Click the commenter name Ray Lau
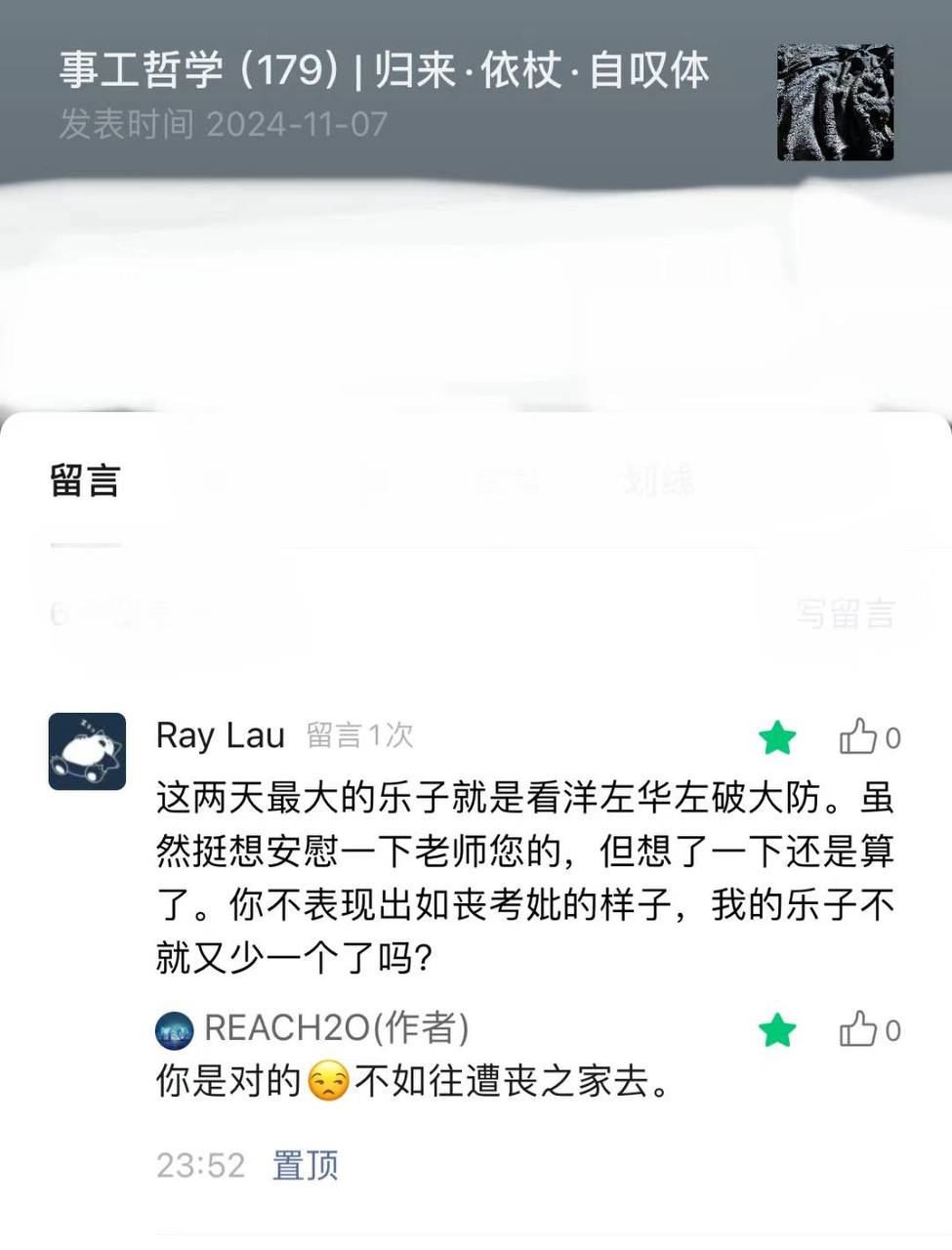The height and width of the screenshot is (1250, 952). pos(220,735)
